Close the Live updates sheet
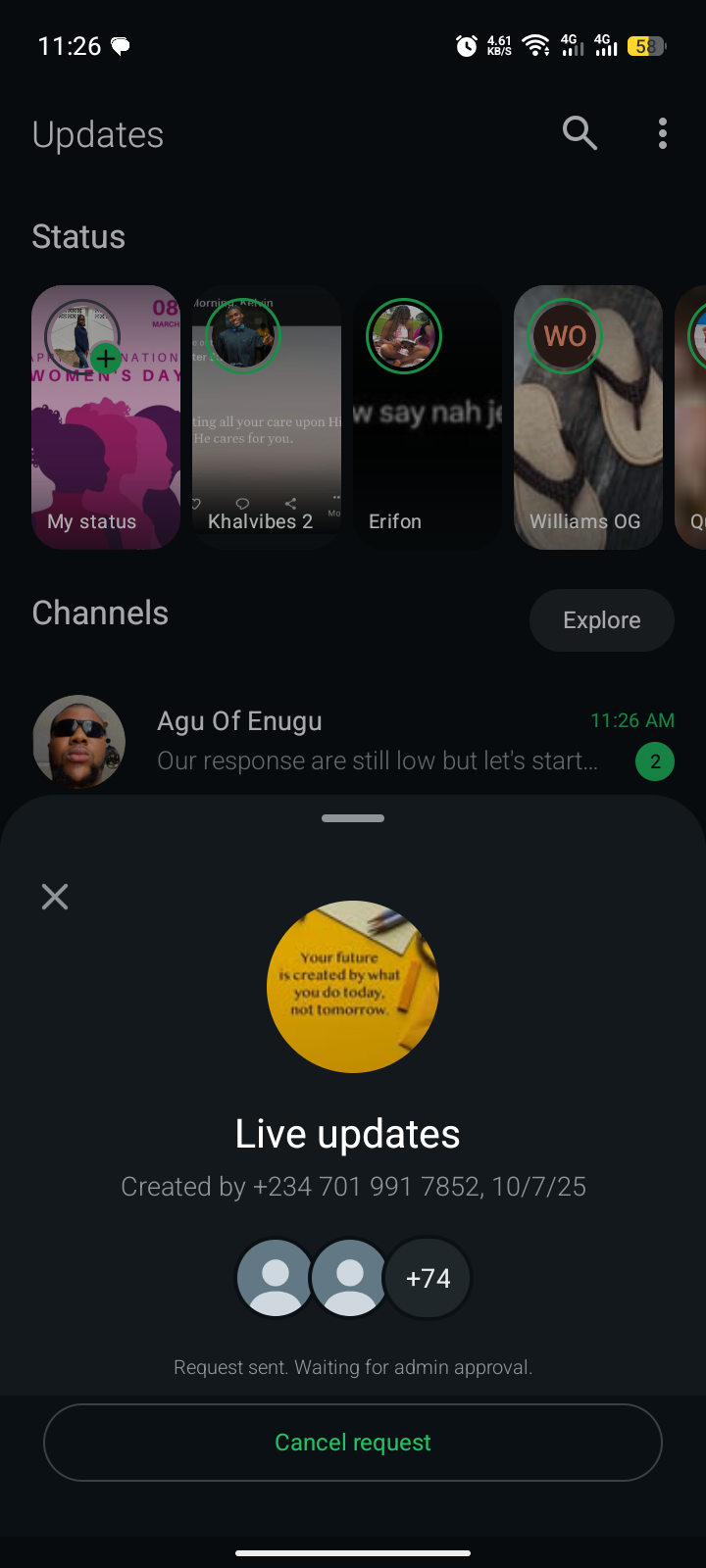Viewport: 706px width, 1568px height. pyautogui.click(x=55, y=897)
